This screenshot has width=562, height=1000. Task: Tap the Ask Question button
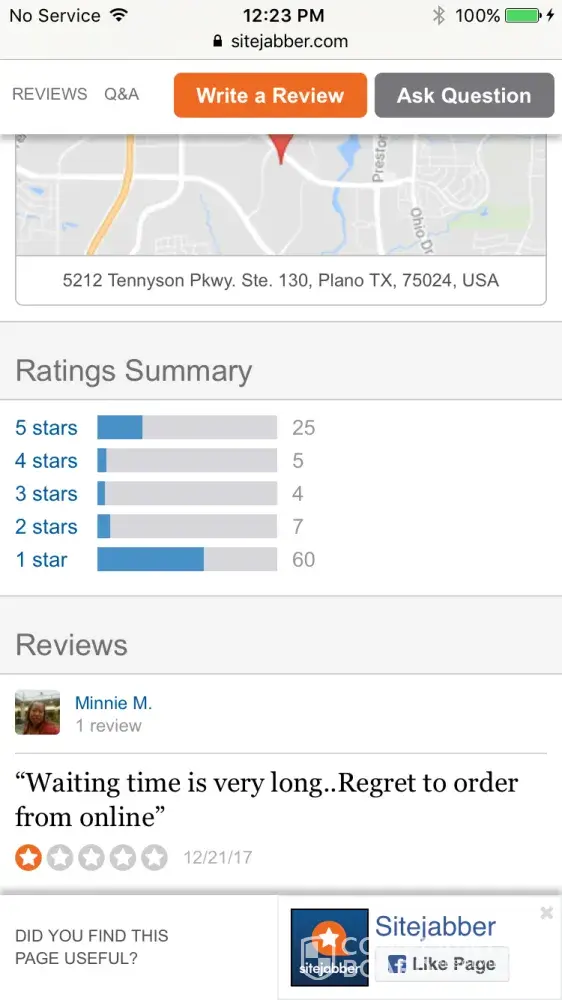464,95
